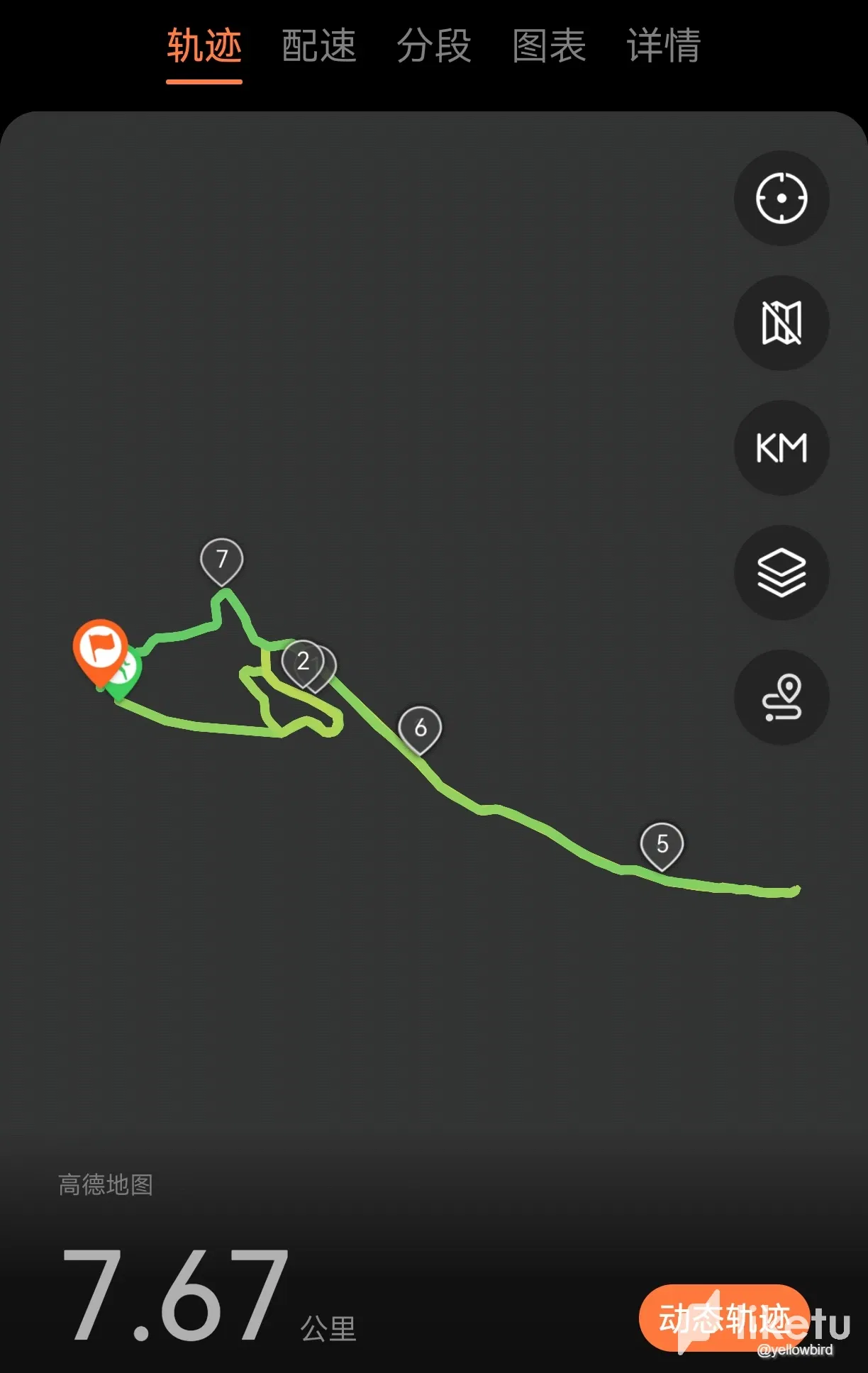
Task: Recenter the map on the track
Action: point(781,199)
